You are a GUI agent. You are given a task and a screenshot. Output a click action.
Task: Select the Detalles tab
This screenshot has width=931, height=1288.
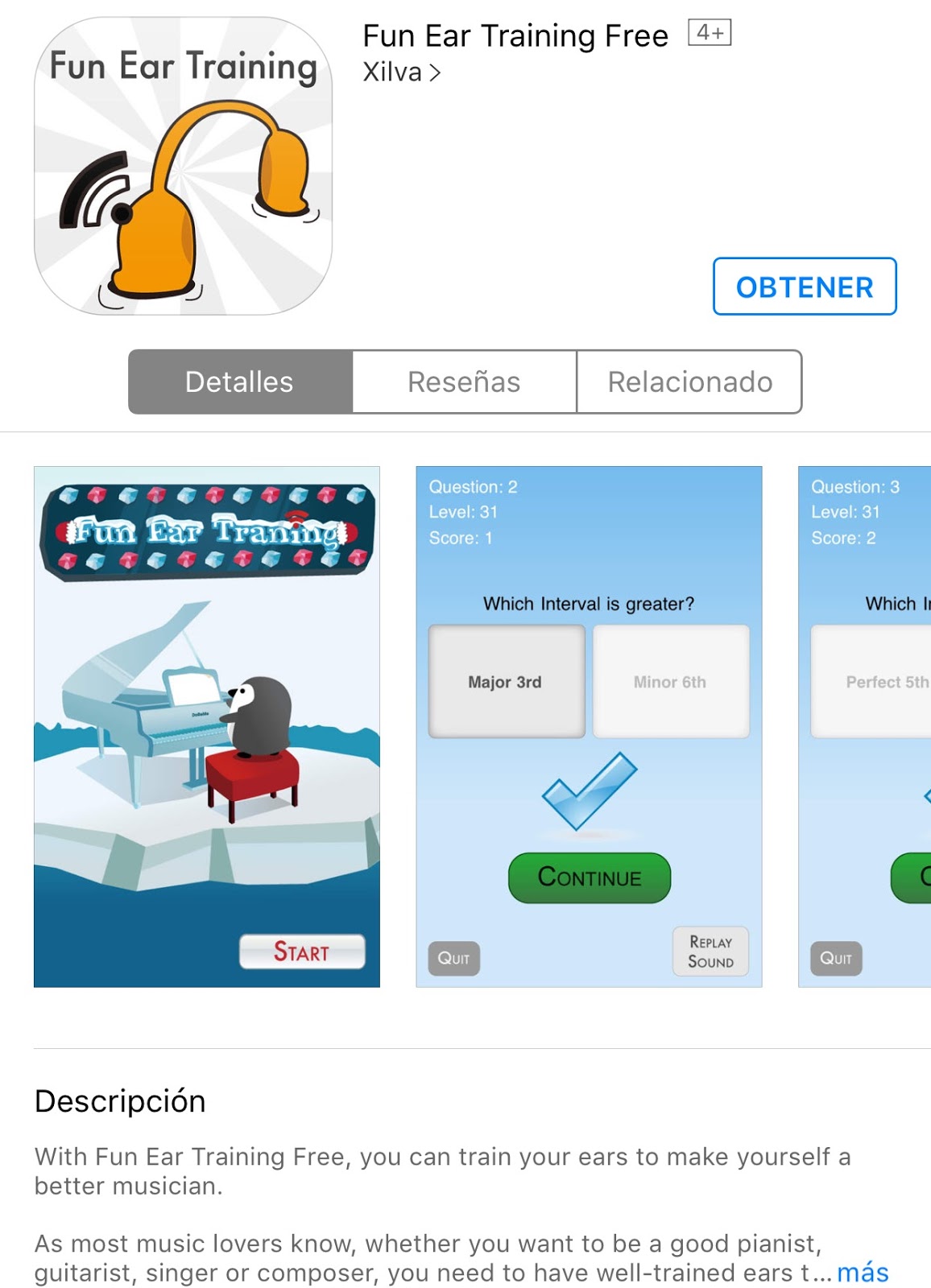(x=239, y=382)
